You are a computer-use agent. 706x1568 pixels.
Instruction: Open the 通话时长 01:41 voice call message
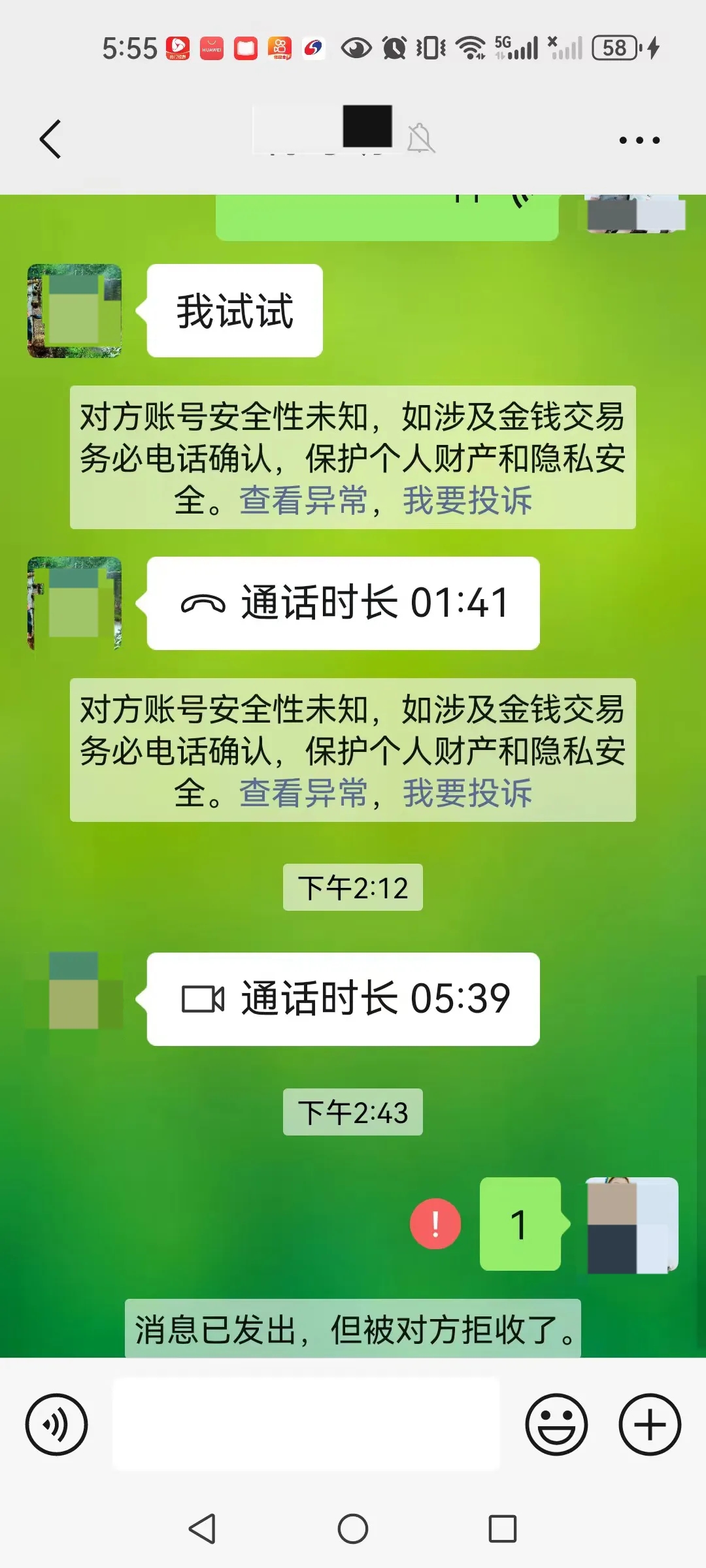click(x=343, y=603)
